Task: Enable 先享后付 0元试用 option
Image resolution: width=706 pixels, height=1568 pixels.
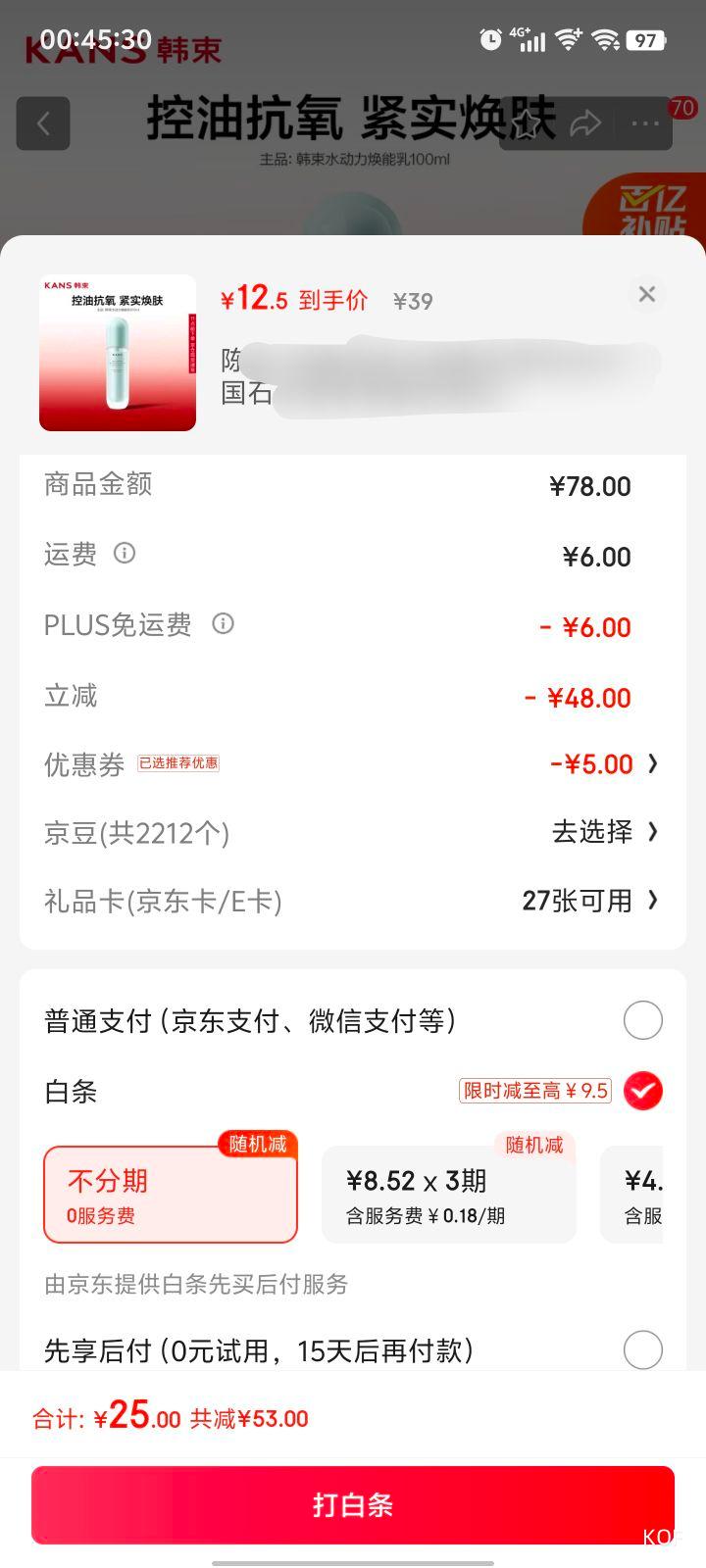Action: (642, 1349)
